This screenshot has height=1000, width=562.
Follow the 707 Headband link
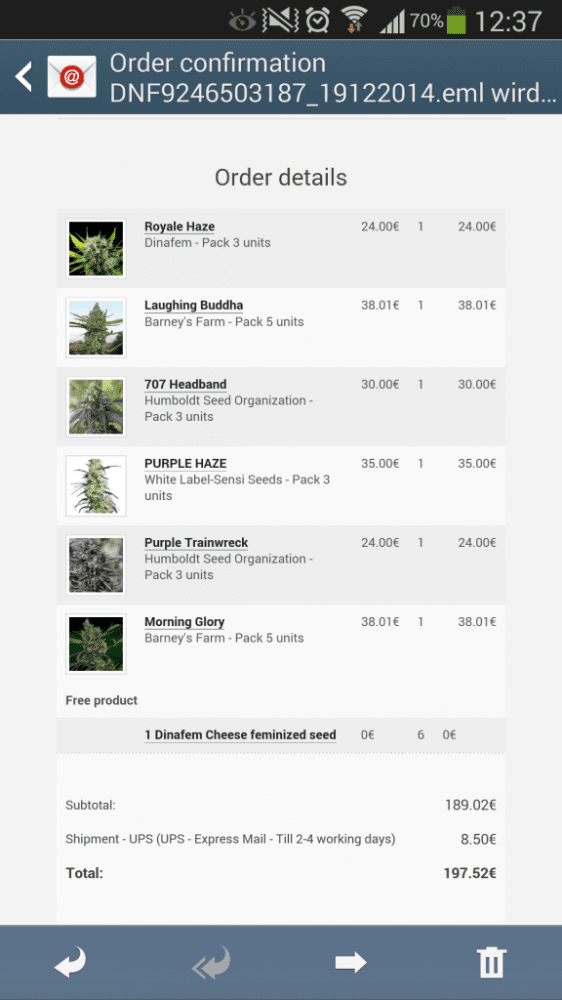185,385
